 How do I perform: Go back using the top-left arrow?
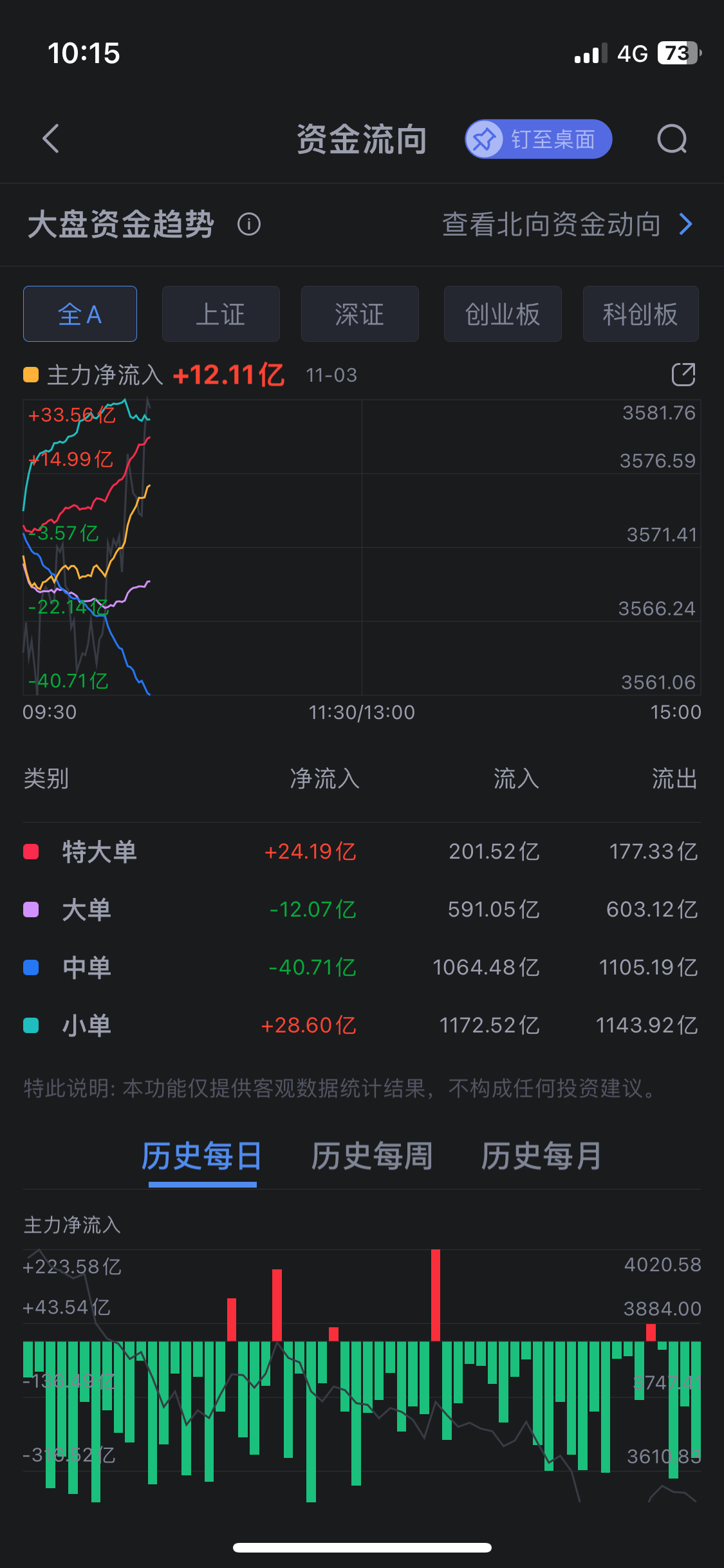click(x=51, y=138)
